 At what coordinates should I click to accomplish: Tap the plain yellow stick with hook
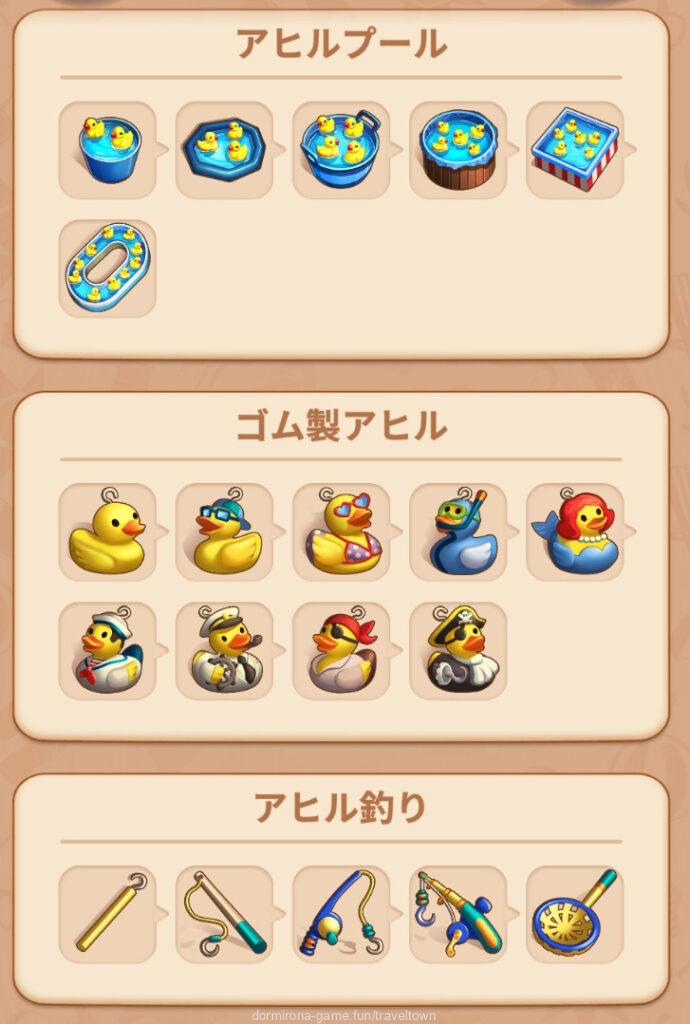click(x=108, y=914)
